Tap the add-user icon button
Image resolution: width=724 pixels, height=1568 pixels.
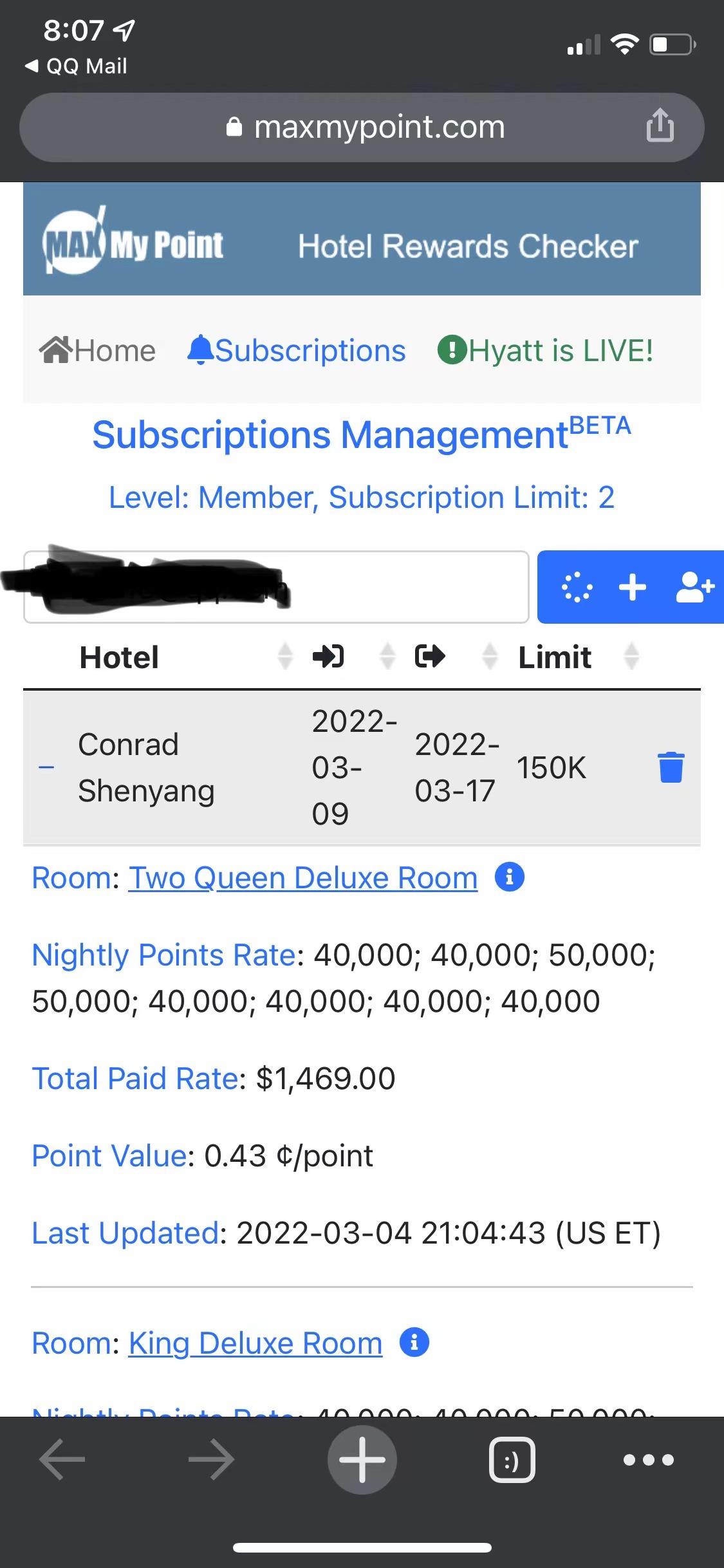695,587
